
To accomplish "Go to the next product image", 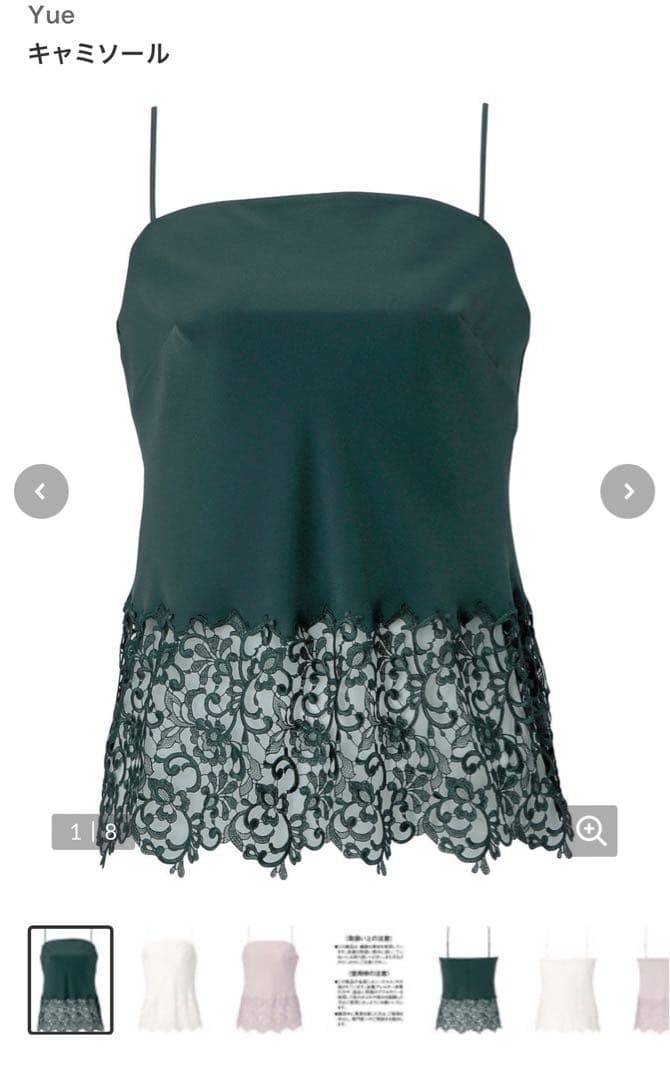I will click(627, 491).
